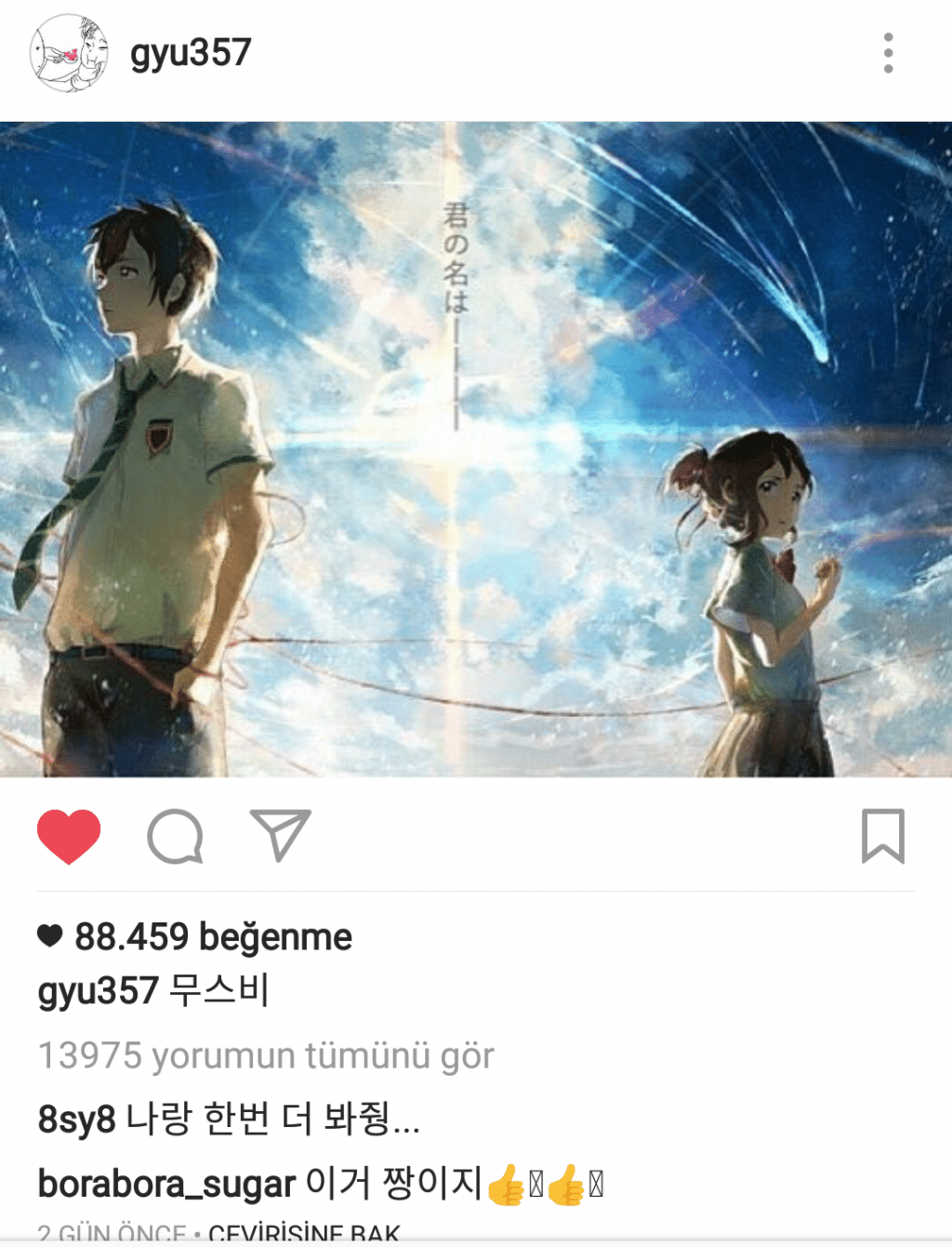Open commenter 8sy8's profile

(x=76, y=1120)
